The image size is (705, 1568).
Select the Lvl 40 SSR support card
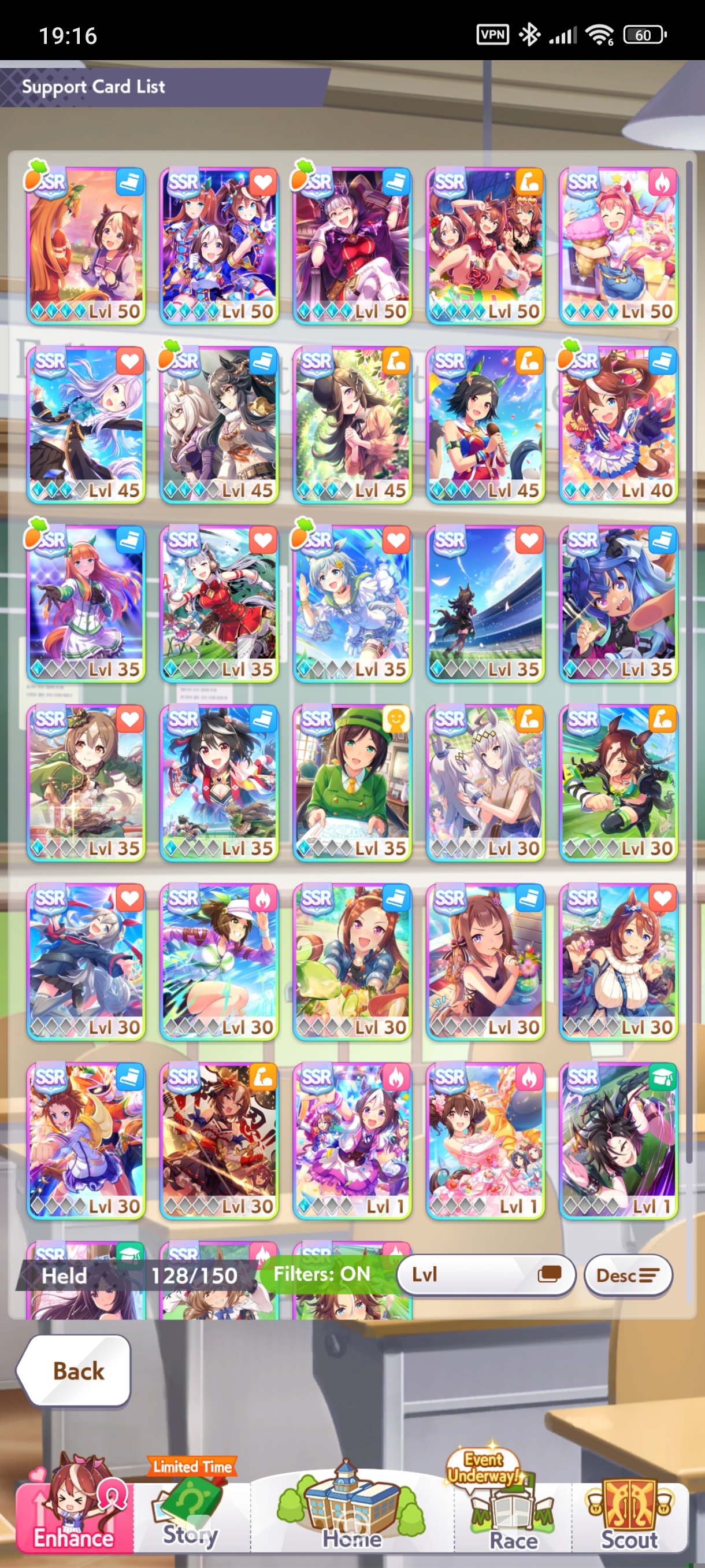(618, 424)
